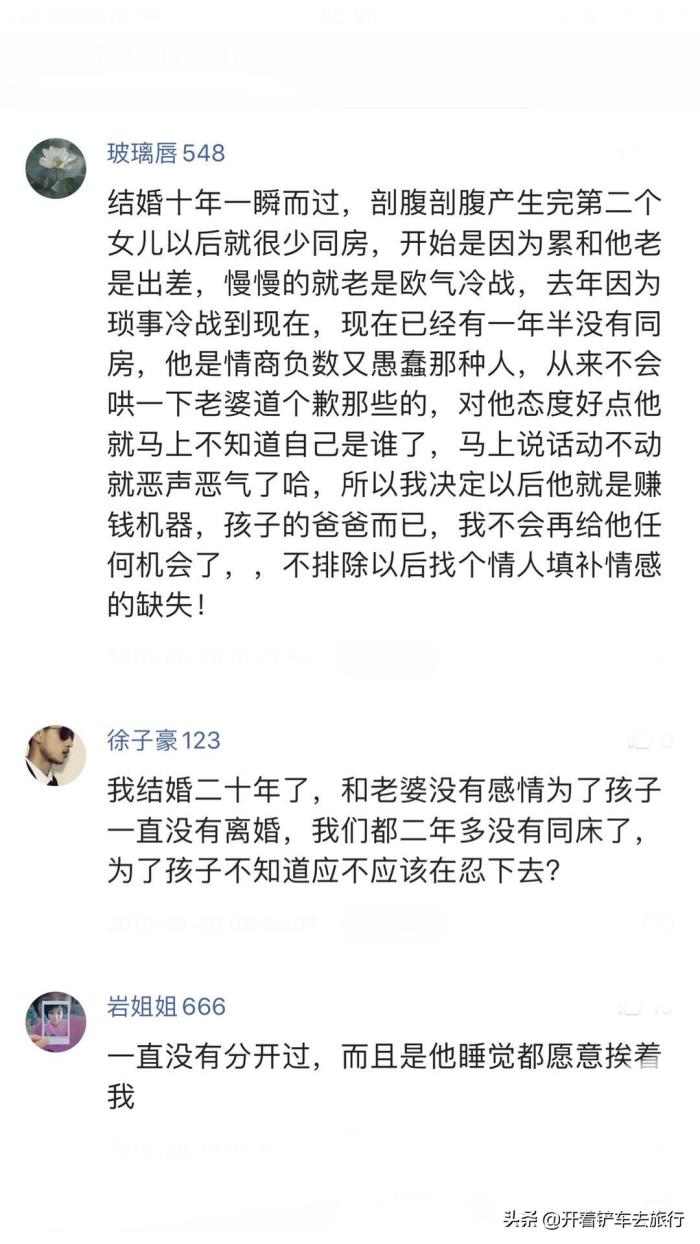
Task: Open 玻璃唇548's profile avatar
Action: tap(55, 168)
